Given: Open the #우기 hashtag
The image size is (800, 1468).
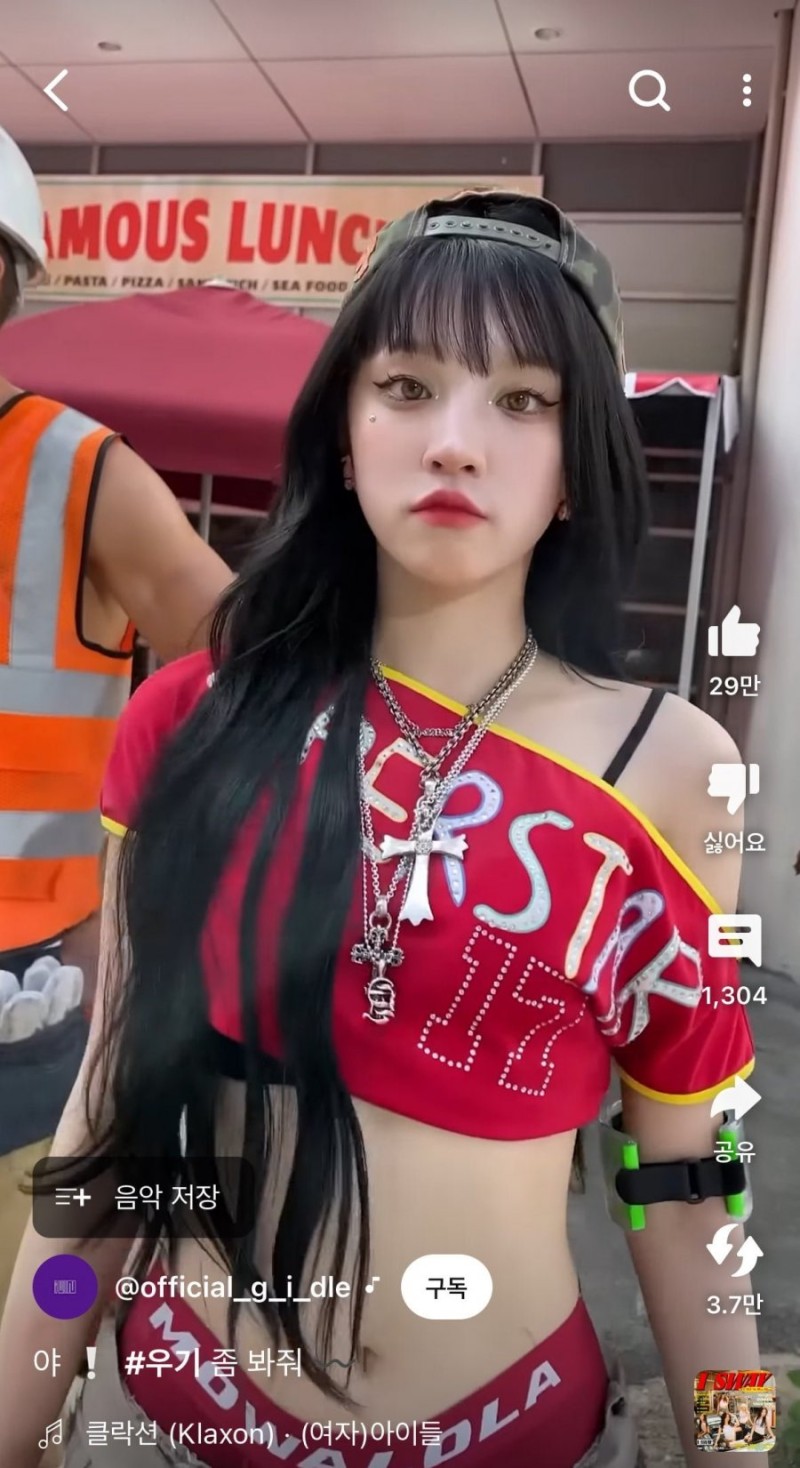Looking at the screenshot, I should click(156, 1361).
